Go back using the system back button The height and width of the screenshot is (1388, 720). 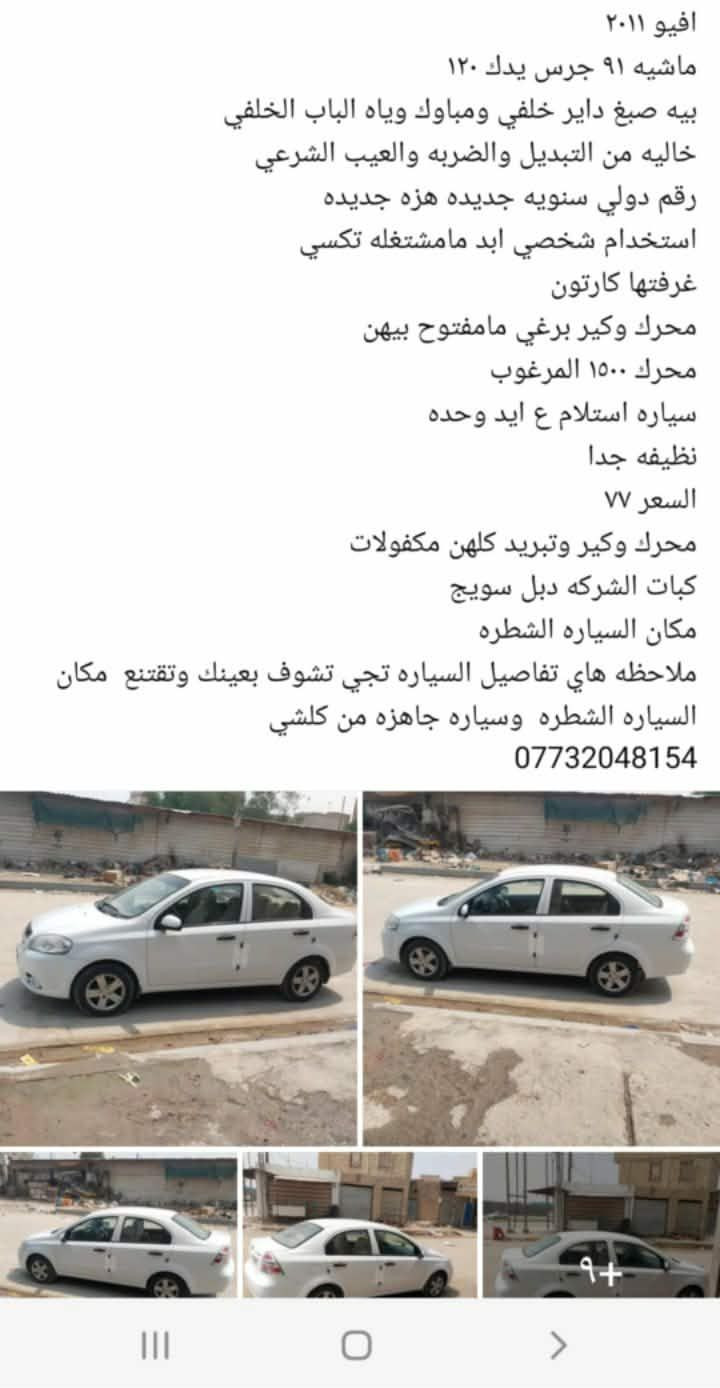[559, 1345]
